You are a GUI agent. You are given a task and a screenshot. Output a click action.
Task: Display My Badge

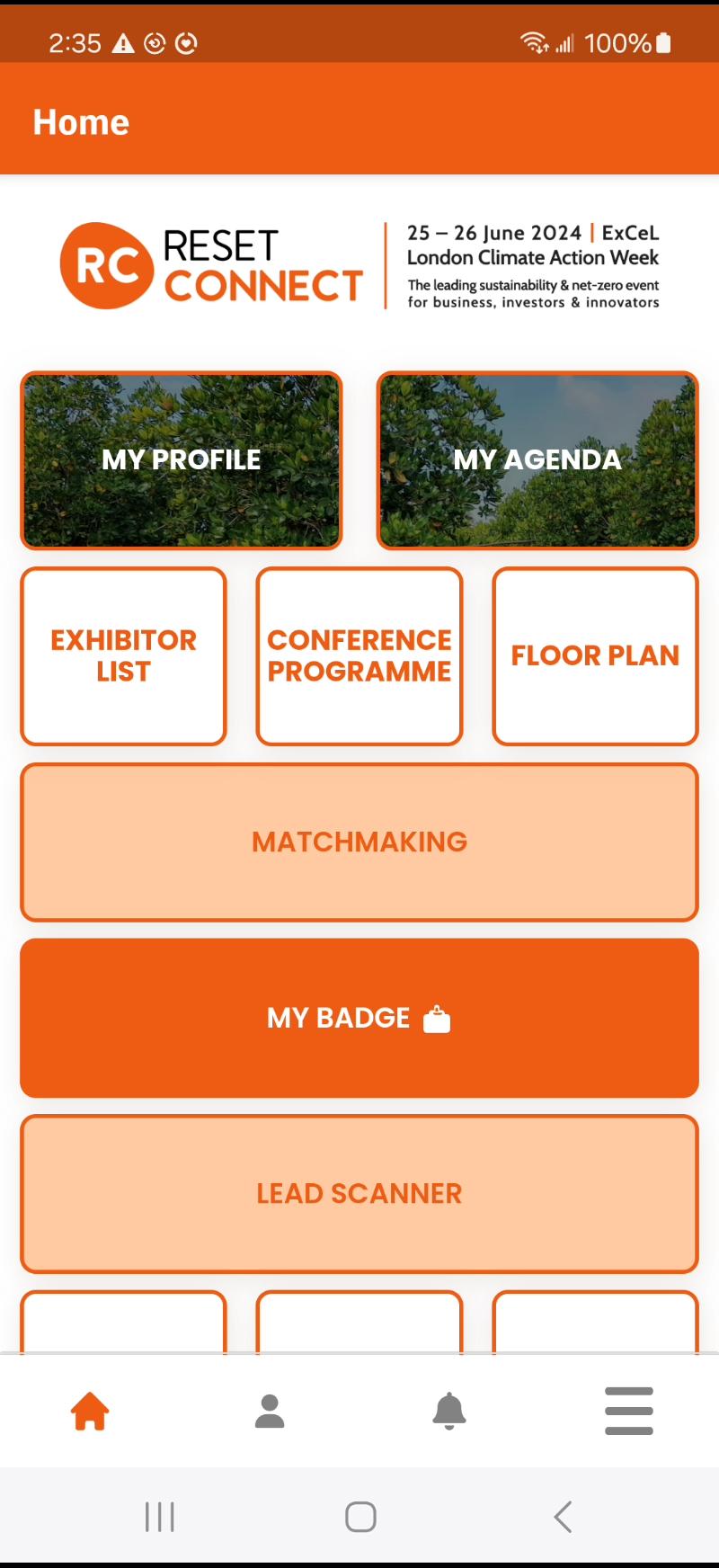[x=359, y=1018]
